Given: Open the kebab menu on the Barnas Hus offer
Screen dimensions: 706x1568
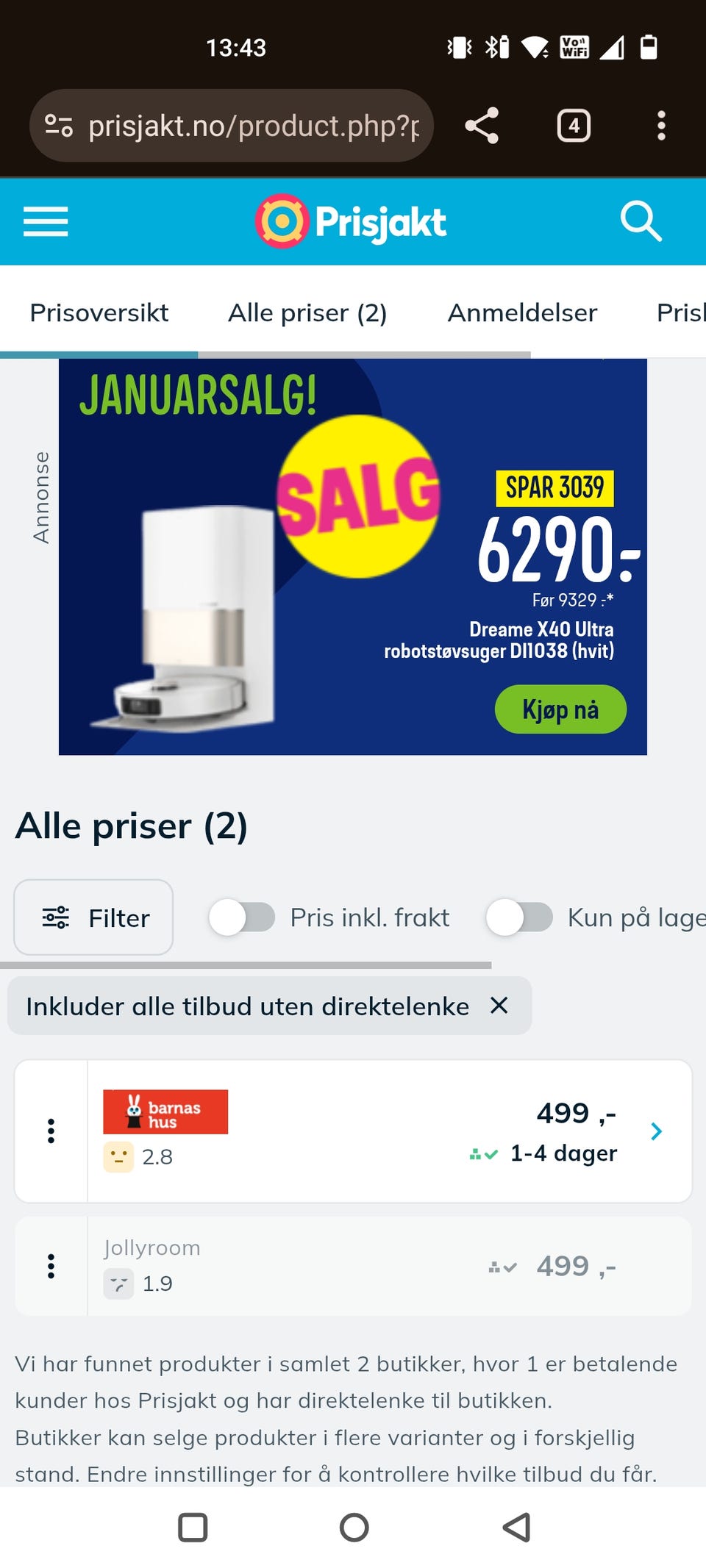Looking at the screenshot, I should 50,1132.
